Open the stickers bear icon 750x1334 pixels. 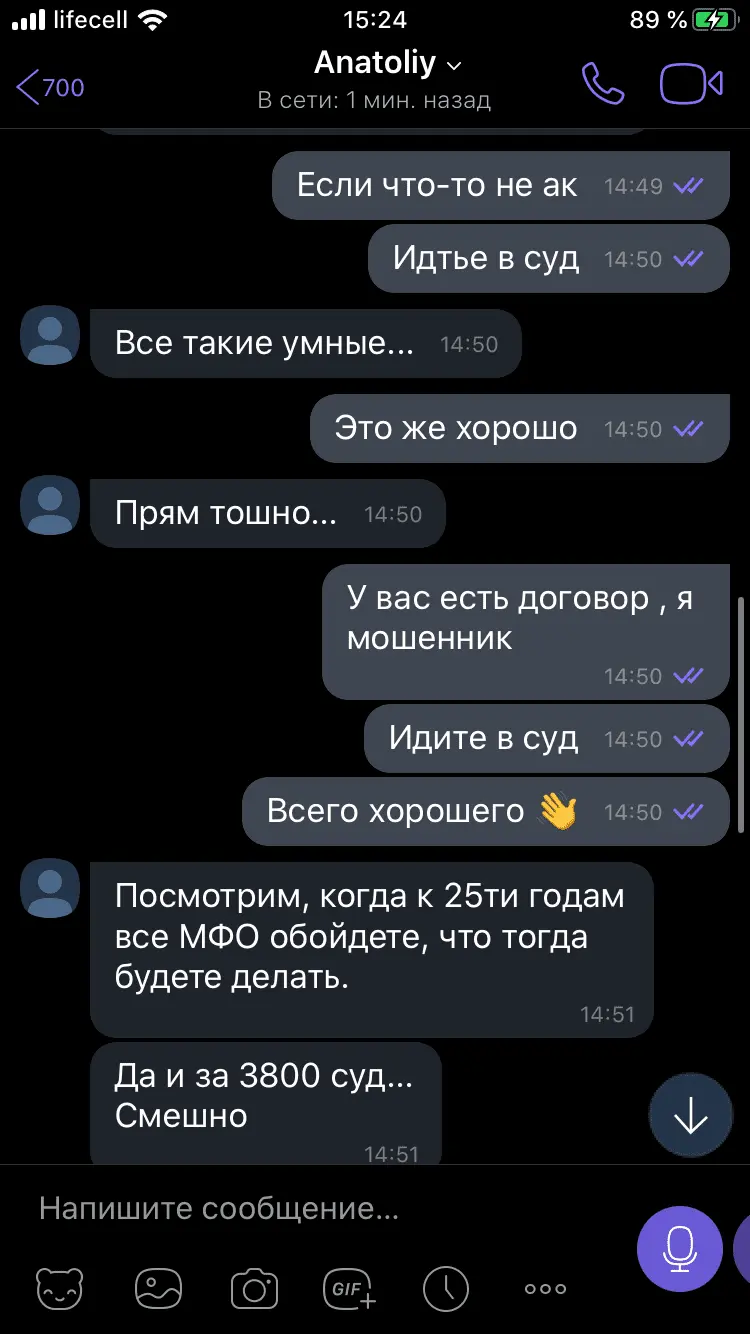click(x=58, y=1288)
